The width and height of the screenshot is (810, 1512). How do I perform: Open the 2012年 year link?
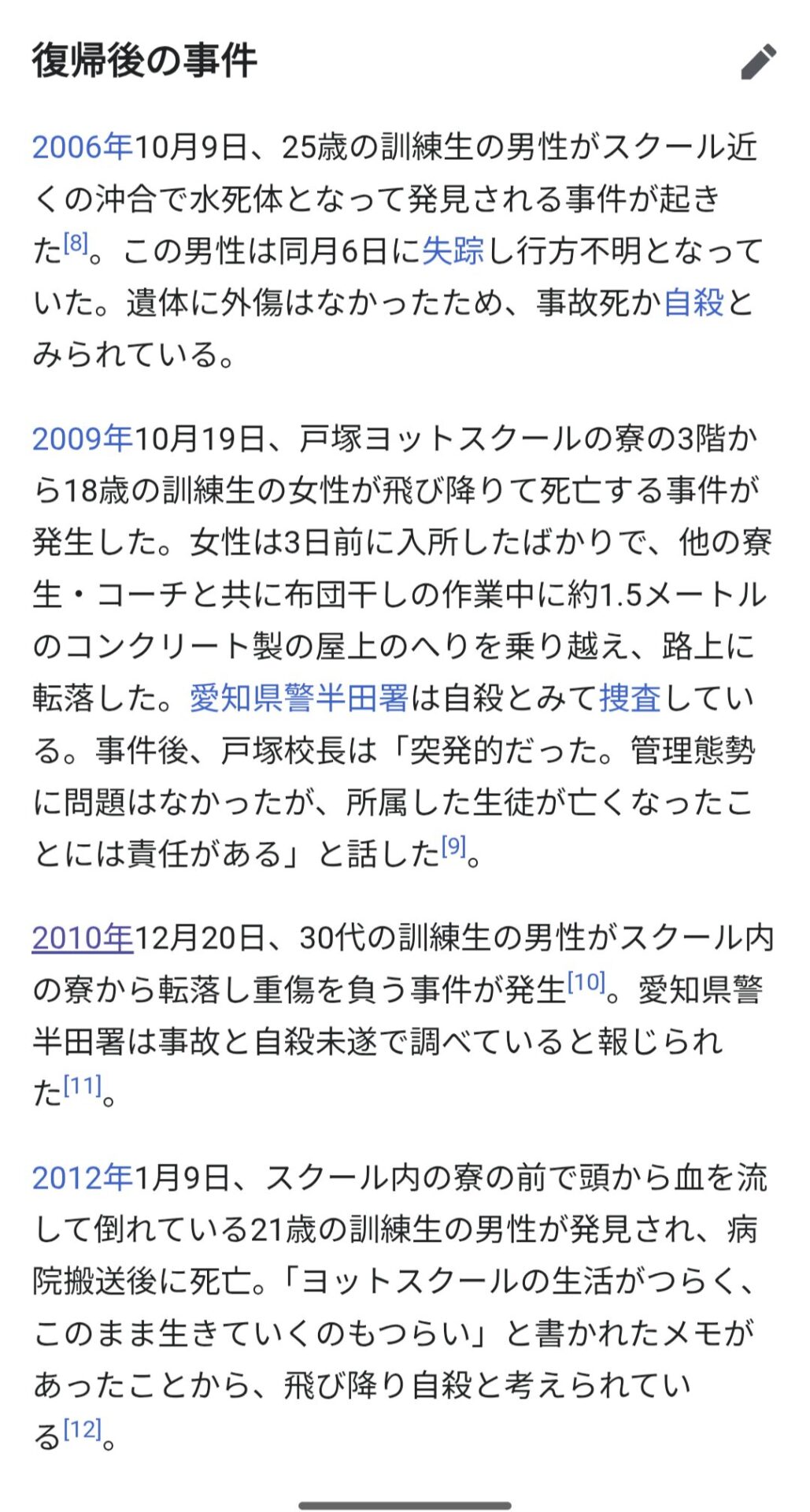pos(83,1178)
